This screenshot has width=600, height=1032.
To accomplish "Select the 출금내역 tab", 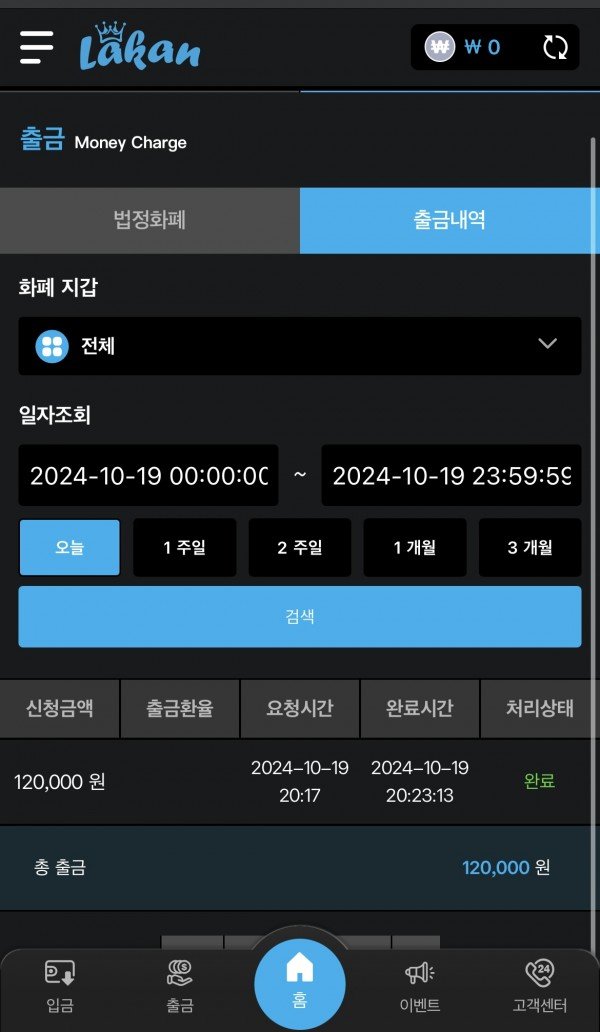I will [450, 220].
